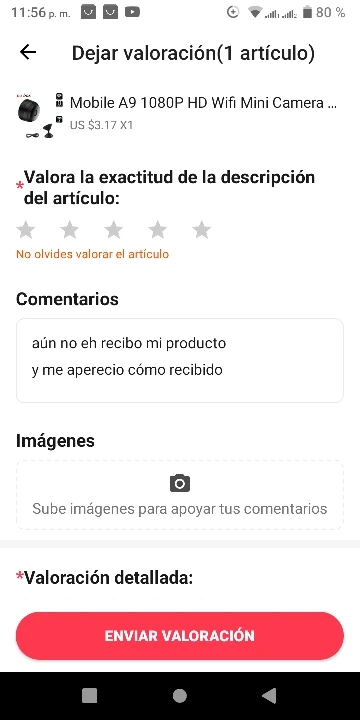Choose the fourth star rating
360x720 pixels.
coord(158,230)
